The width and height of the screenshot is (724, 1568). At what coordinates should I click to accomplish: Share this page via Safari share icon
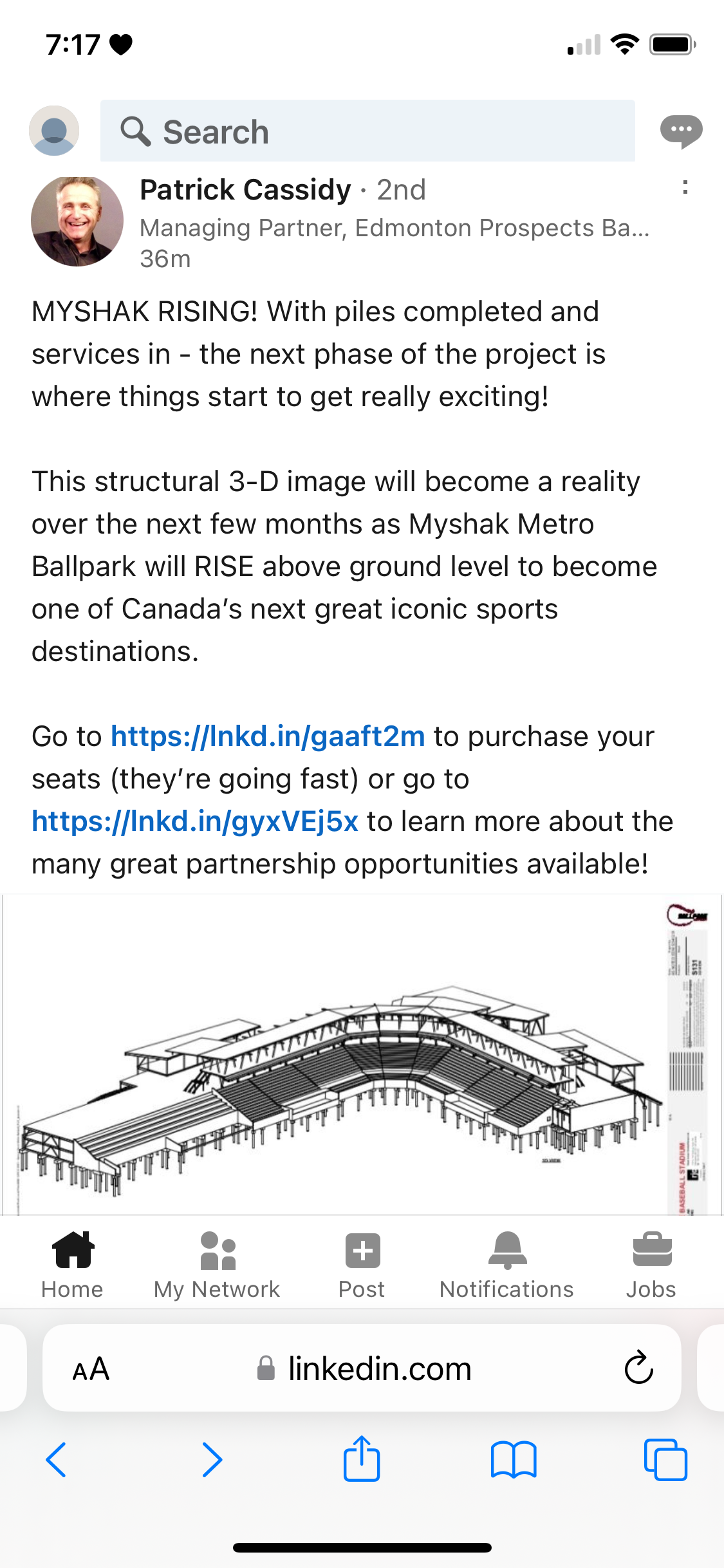(362, 1458)
